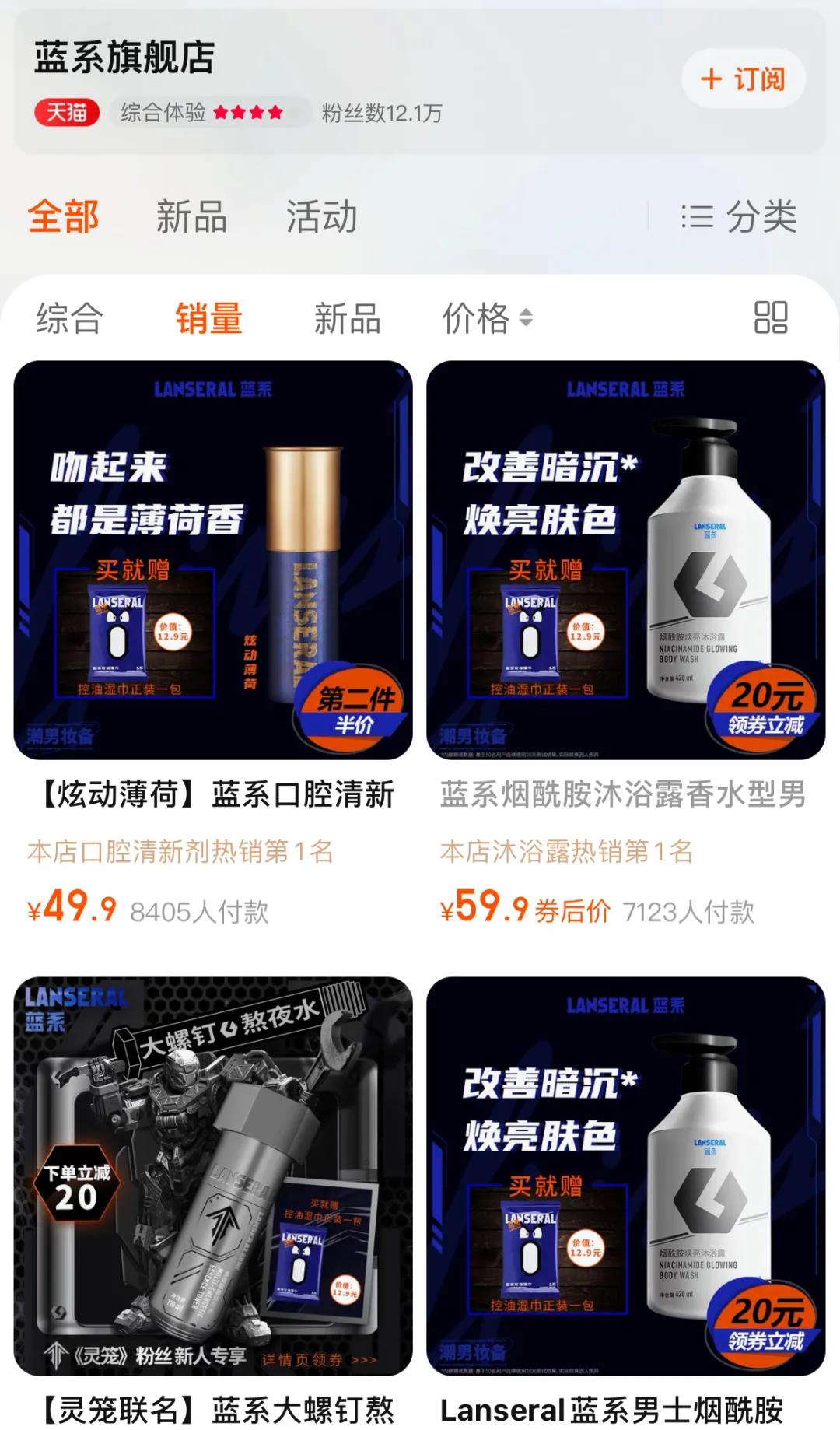Open the 炫动薄荷 口腔清新 product card
This screenshot has width=840, height=1430.
[213, 560]
